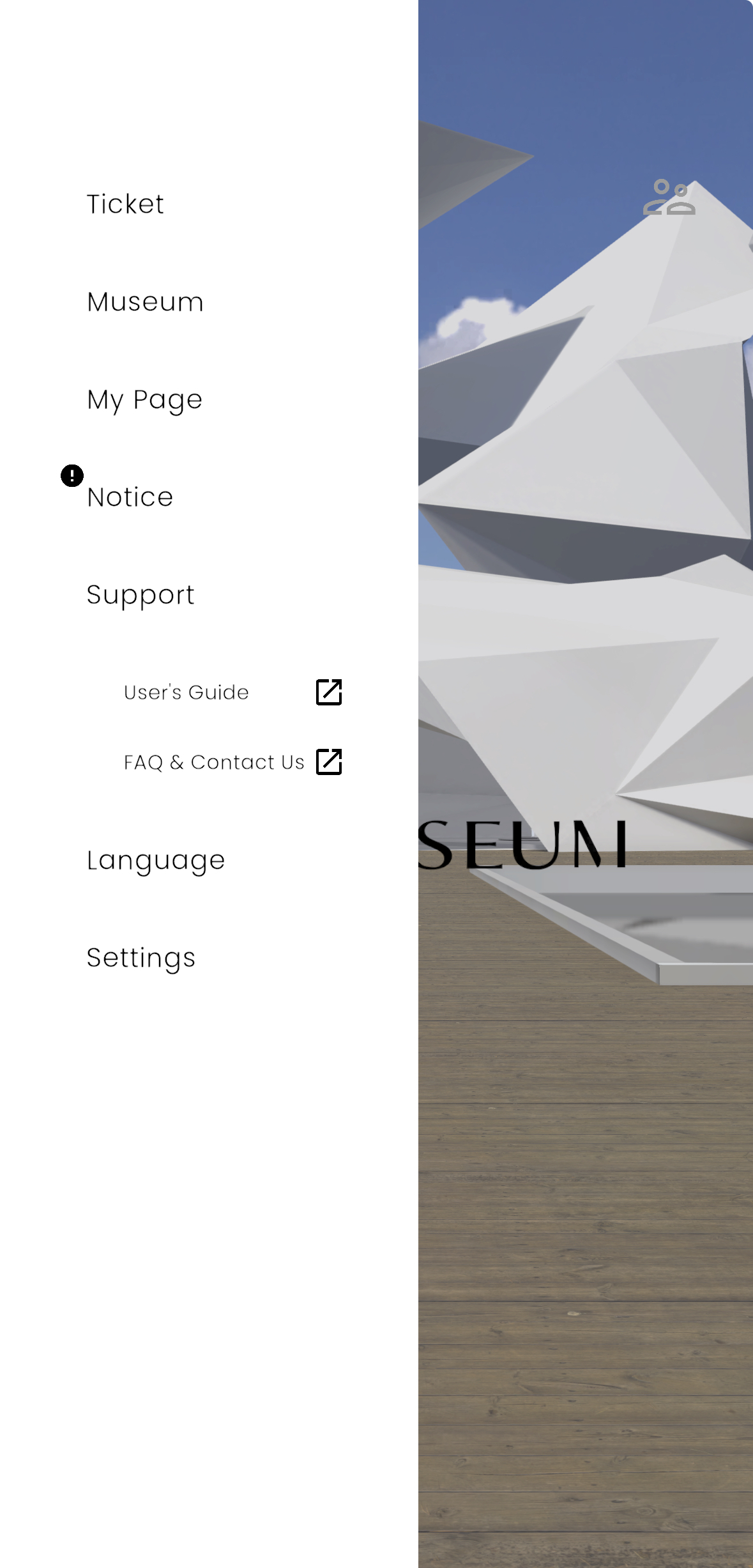Viewport: 753px width, 1568px height.
Task: Open My Page
Action: click(x=145, y=400)
